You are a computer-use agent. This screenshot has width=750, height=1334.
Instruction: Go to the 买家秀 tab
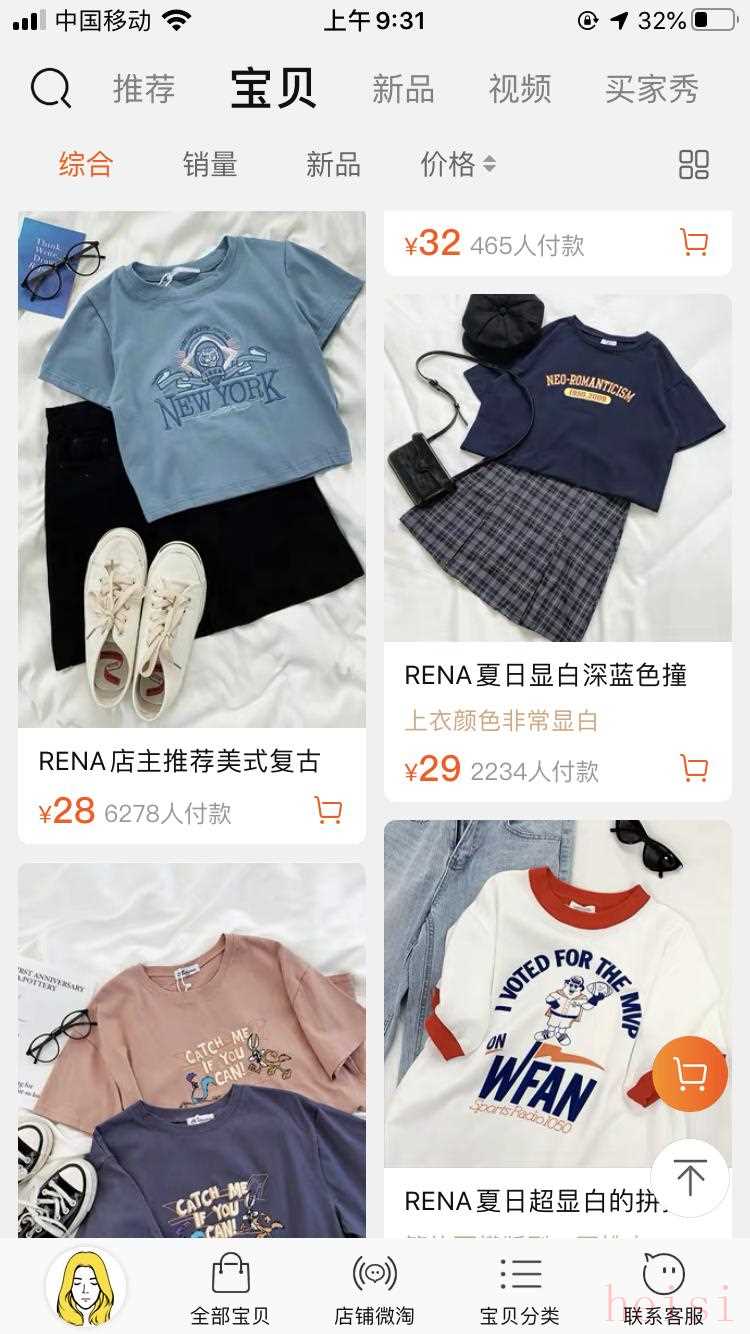point(651,90)
